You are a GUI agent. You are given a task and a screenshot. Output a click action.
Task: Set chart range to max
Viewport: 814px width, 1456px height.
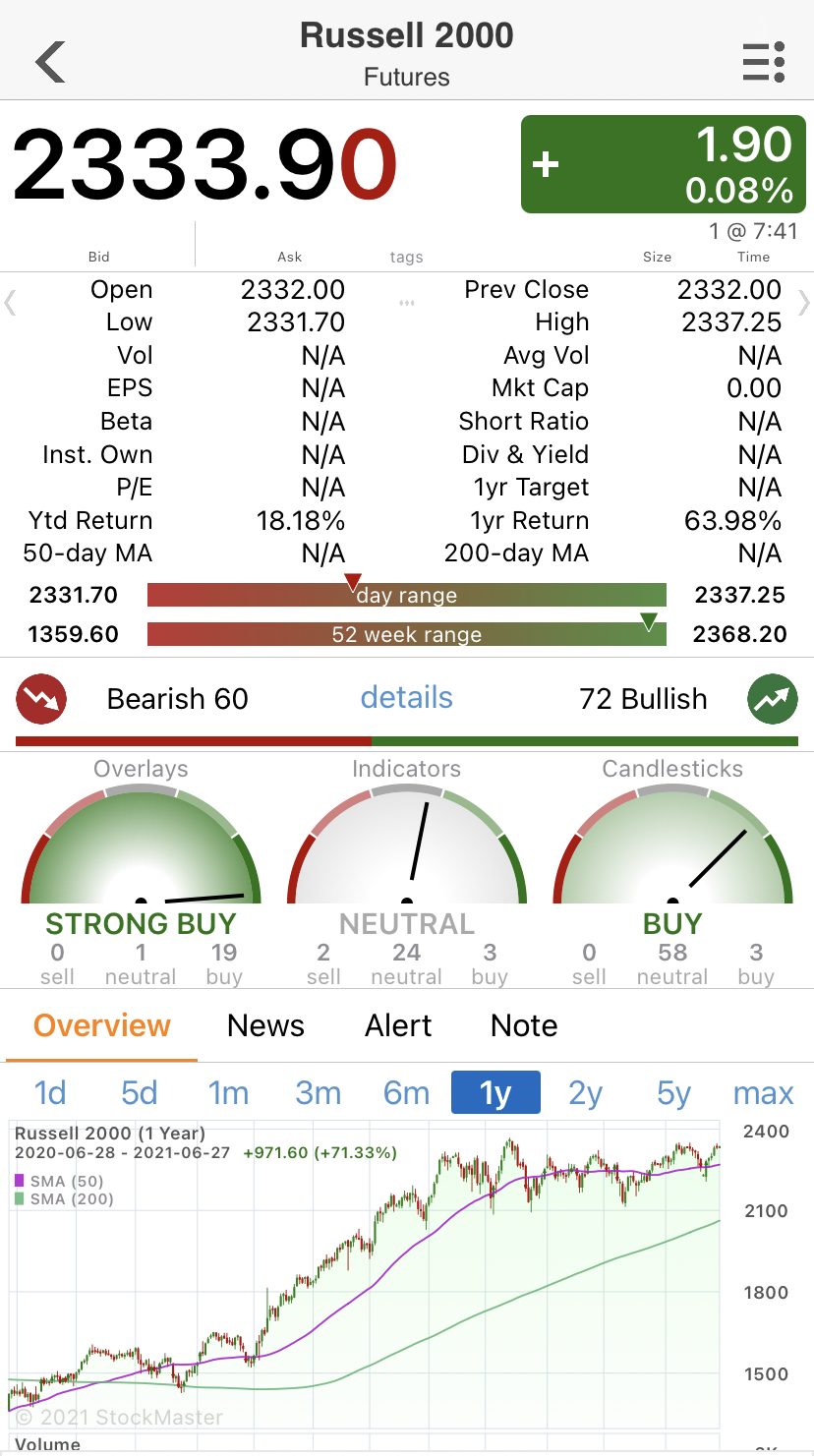coord(764,1092)
